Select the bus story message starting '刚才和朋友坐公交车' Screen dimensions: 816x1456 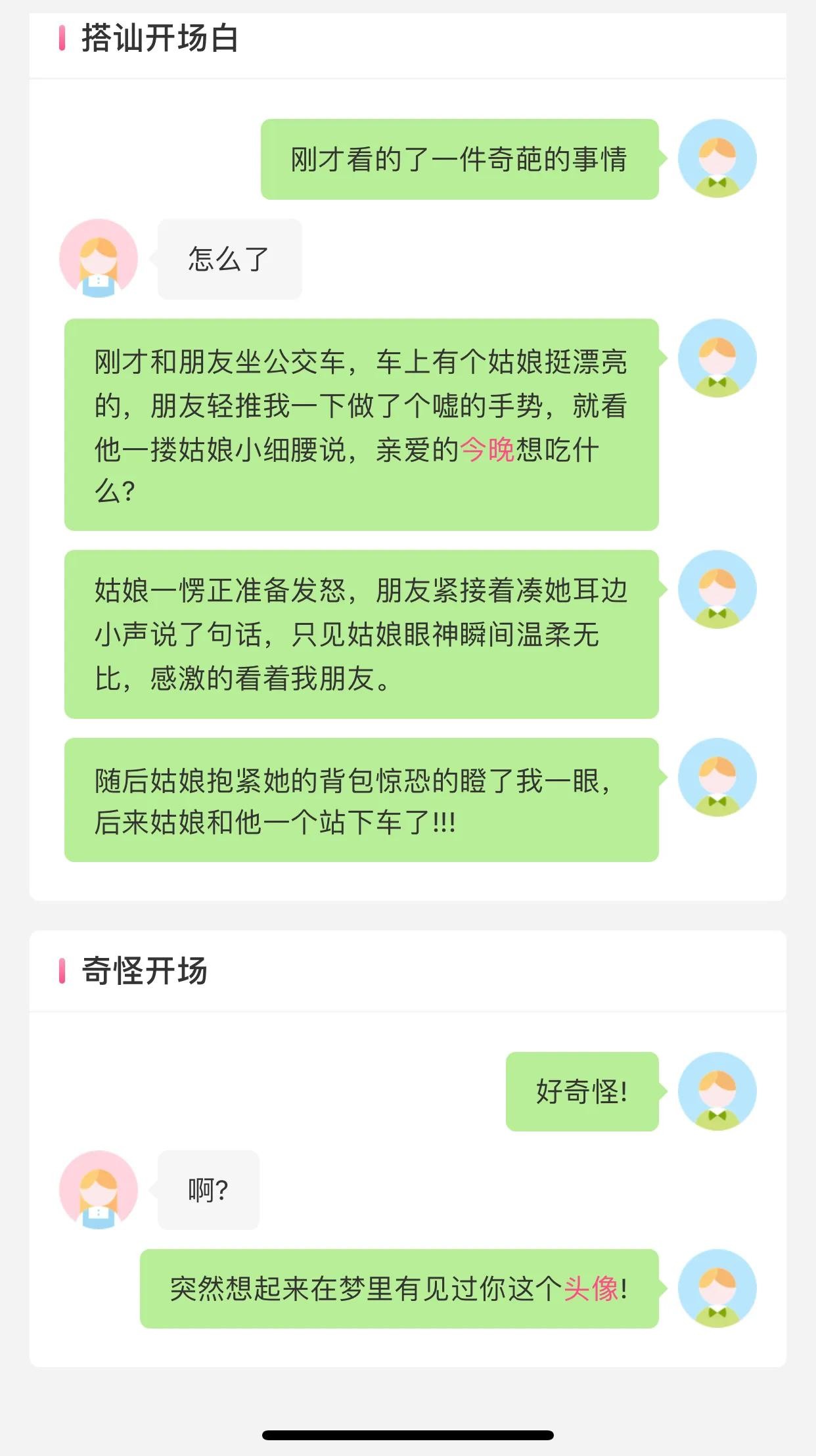[361, 425]
